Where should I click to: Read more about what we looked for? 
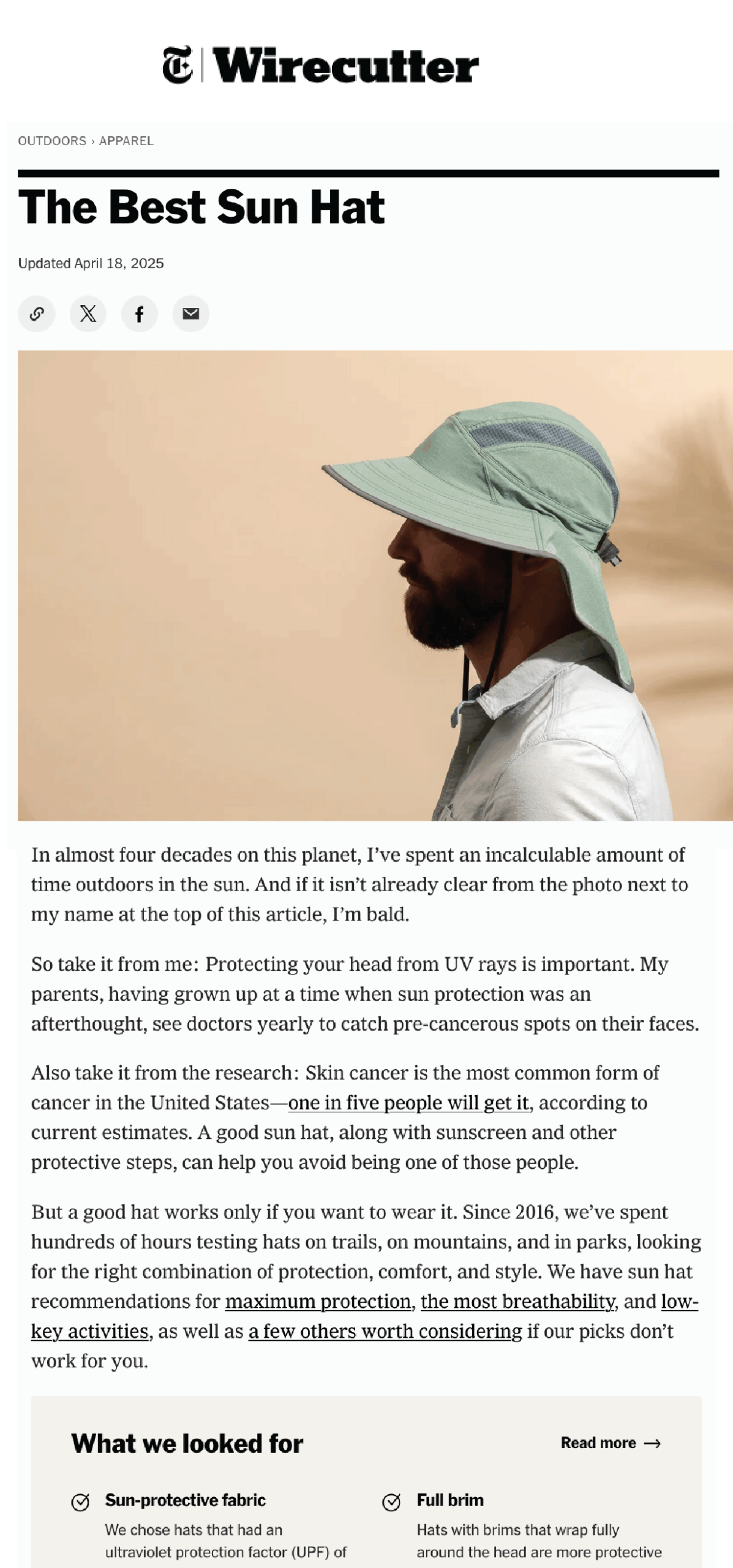(x=610, y=1442)
